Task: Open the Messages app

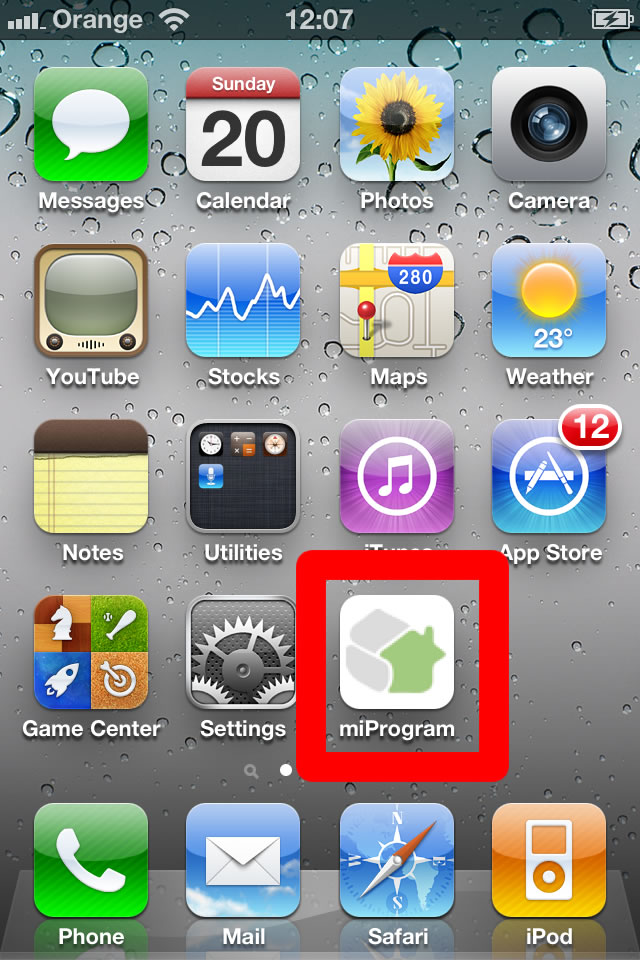Action: (91, 124)
